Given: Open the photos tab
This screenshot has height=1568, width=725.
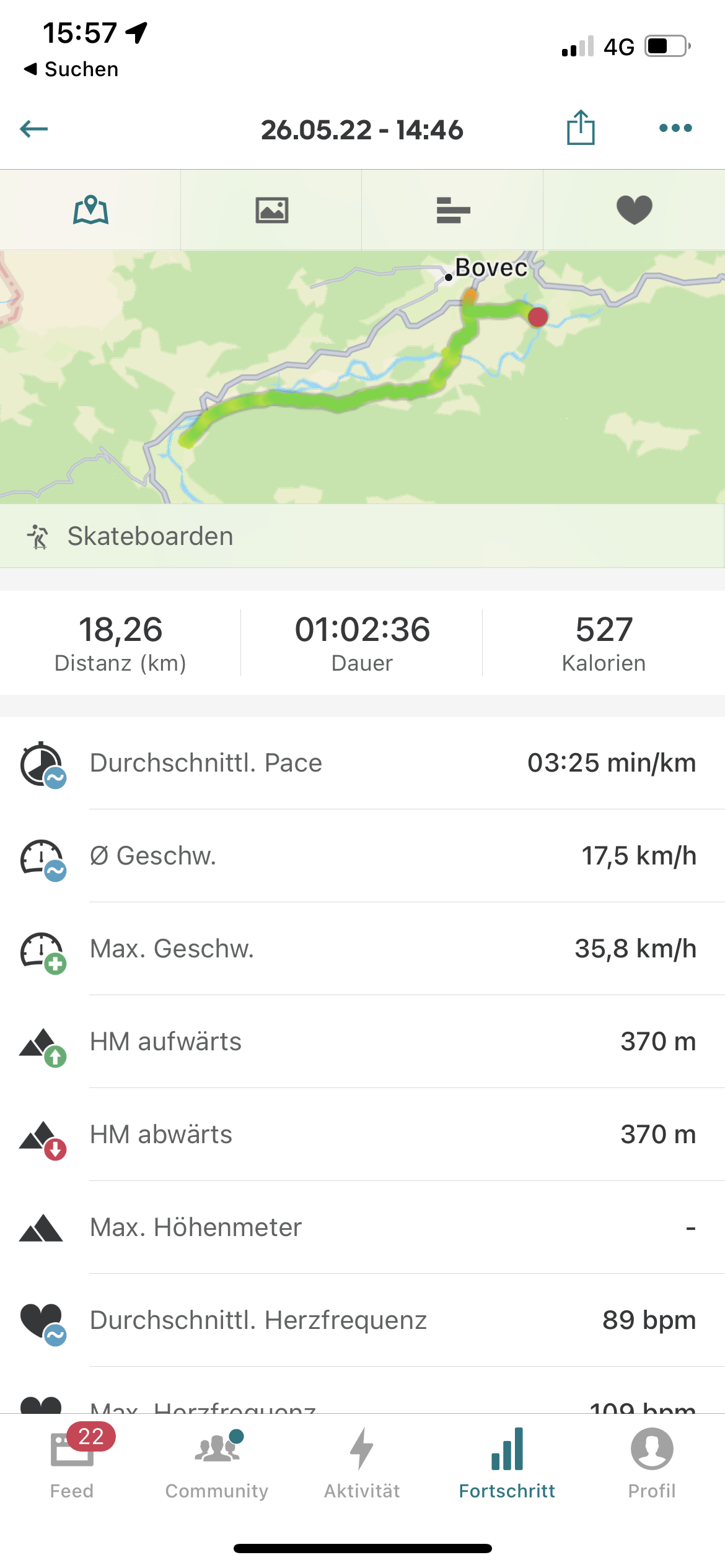Looking at the screenshot, I should point(271,210).
